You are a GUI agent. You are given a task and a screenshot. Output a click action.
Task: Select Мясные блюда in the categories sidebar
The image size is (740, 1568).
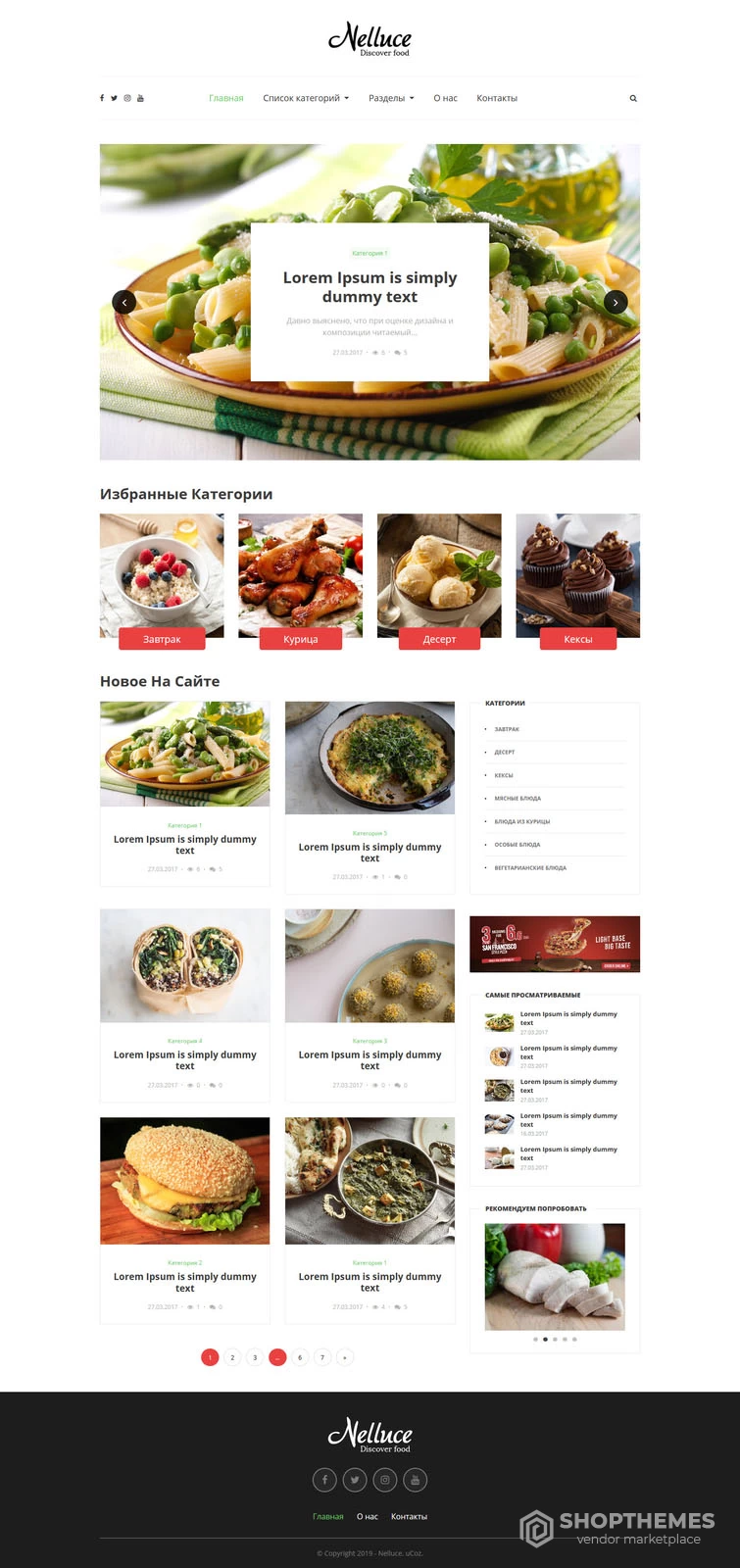(518, 799)
